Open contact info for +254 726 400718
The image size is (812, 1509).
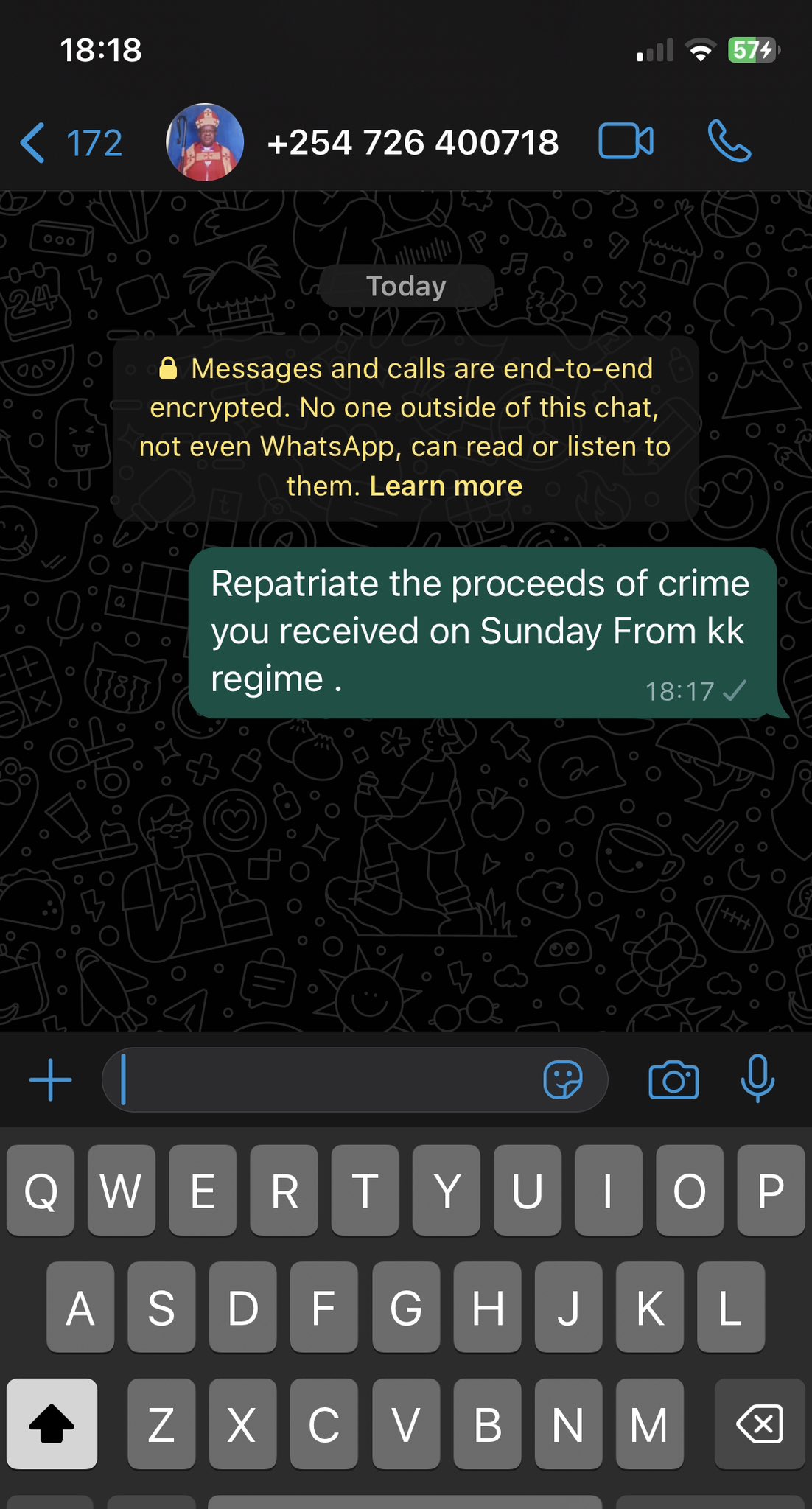pyautogui.click(x=413, y=143)
